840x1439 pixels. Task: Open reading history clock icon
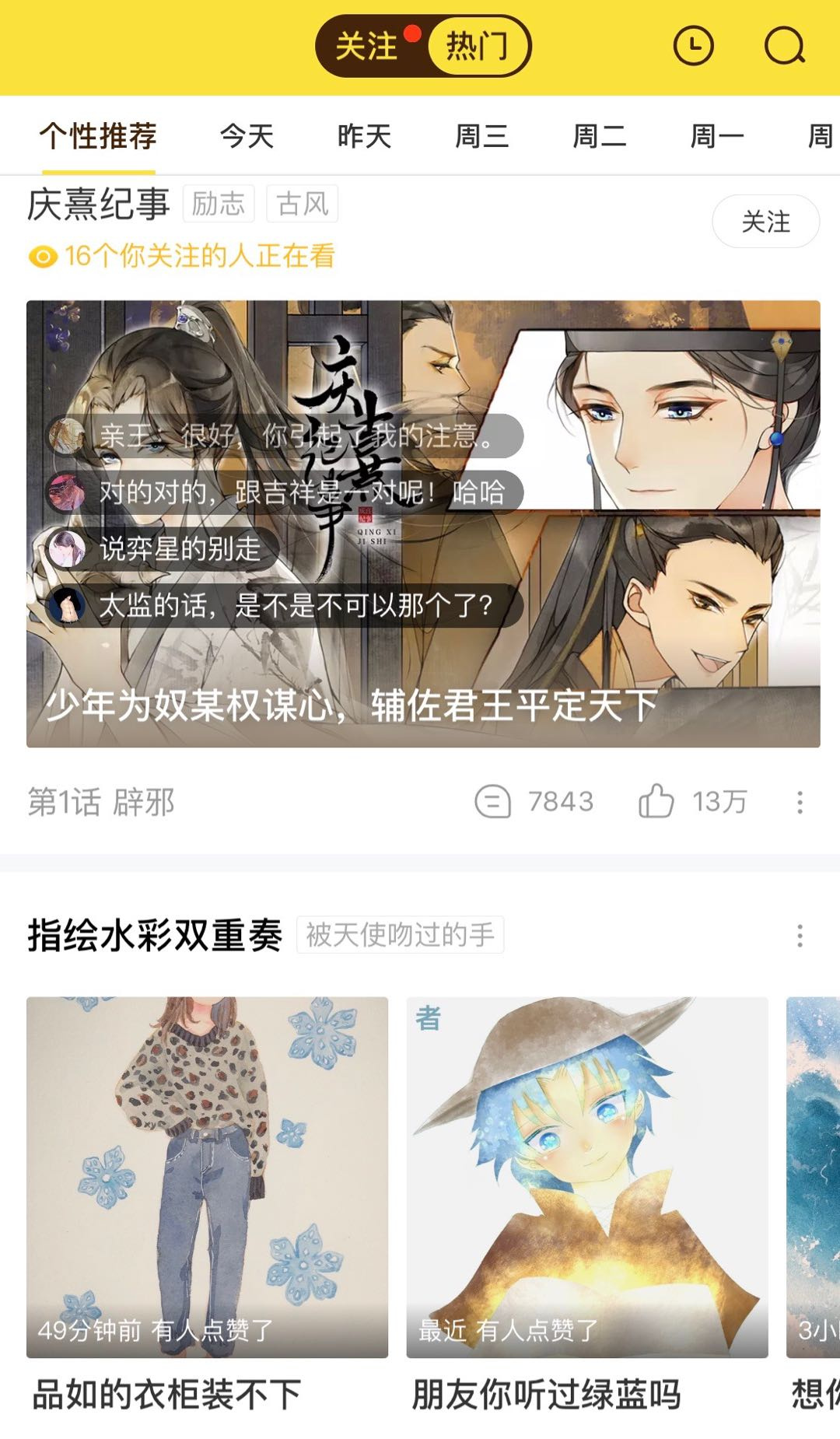pos(693,46)
